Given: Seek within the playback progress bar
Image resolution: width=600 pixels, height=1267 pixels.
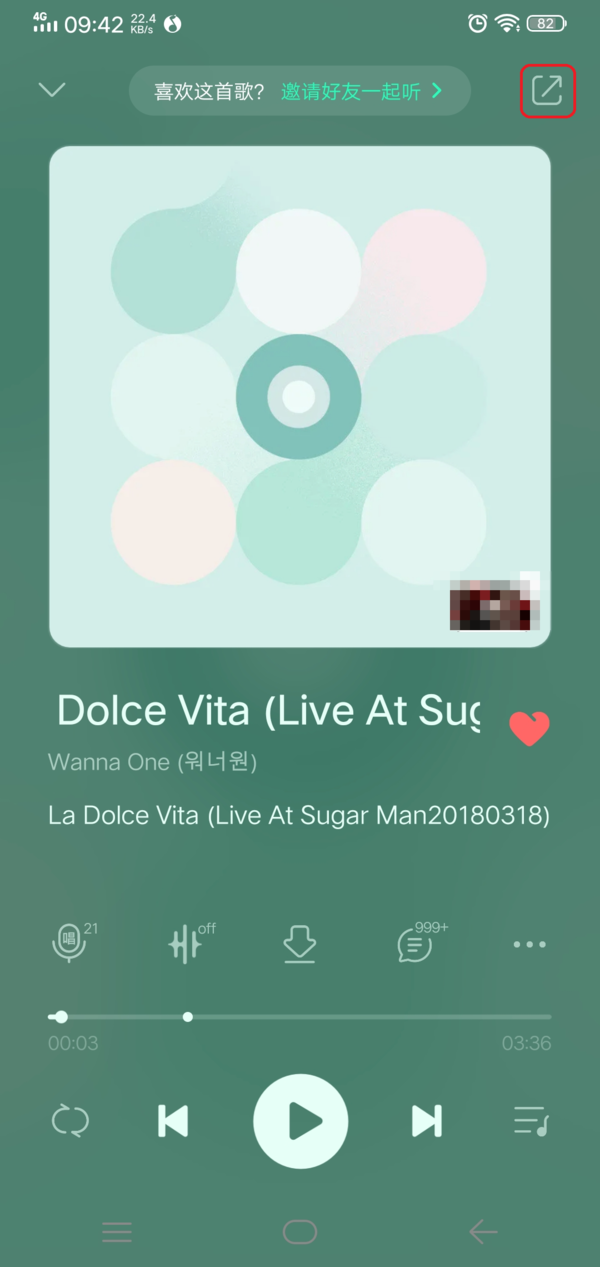Looking at the screenshot, I should (x=300, y=1017).
